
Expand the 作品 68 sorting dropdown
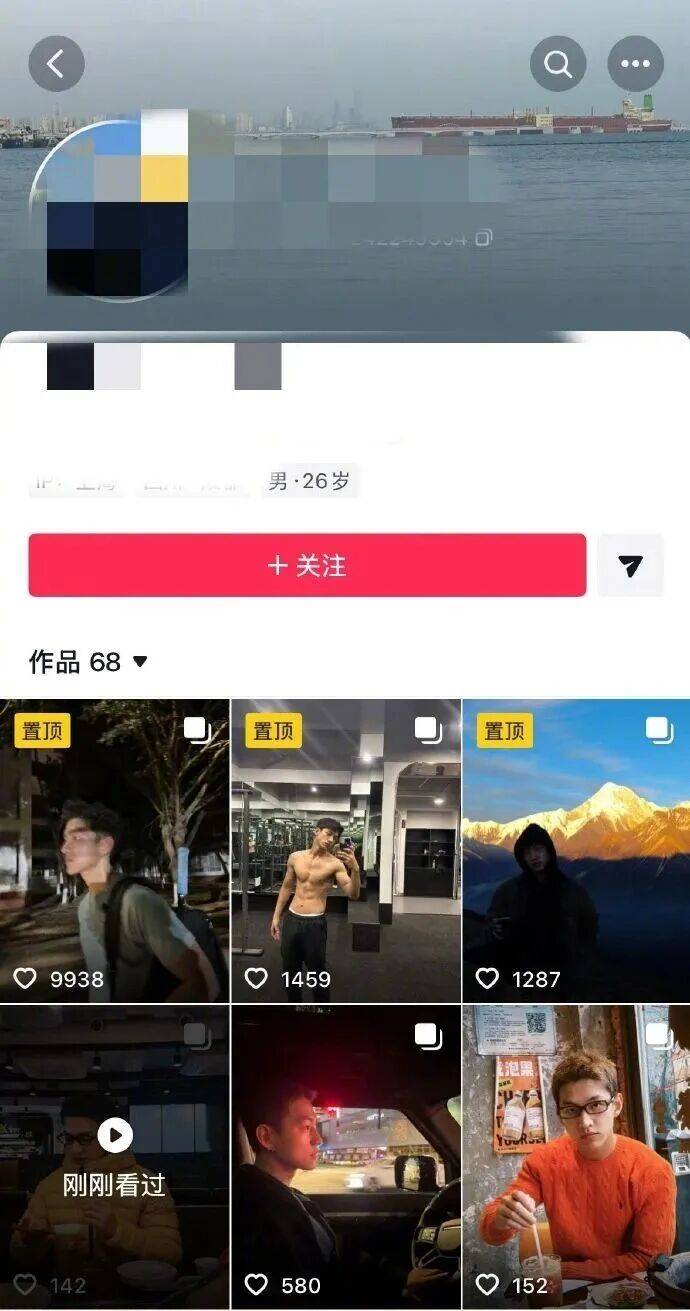pos(139,662)
